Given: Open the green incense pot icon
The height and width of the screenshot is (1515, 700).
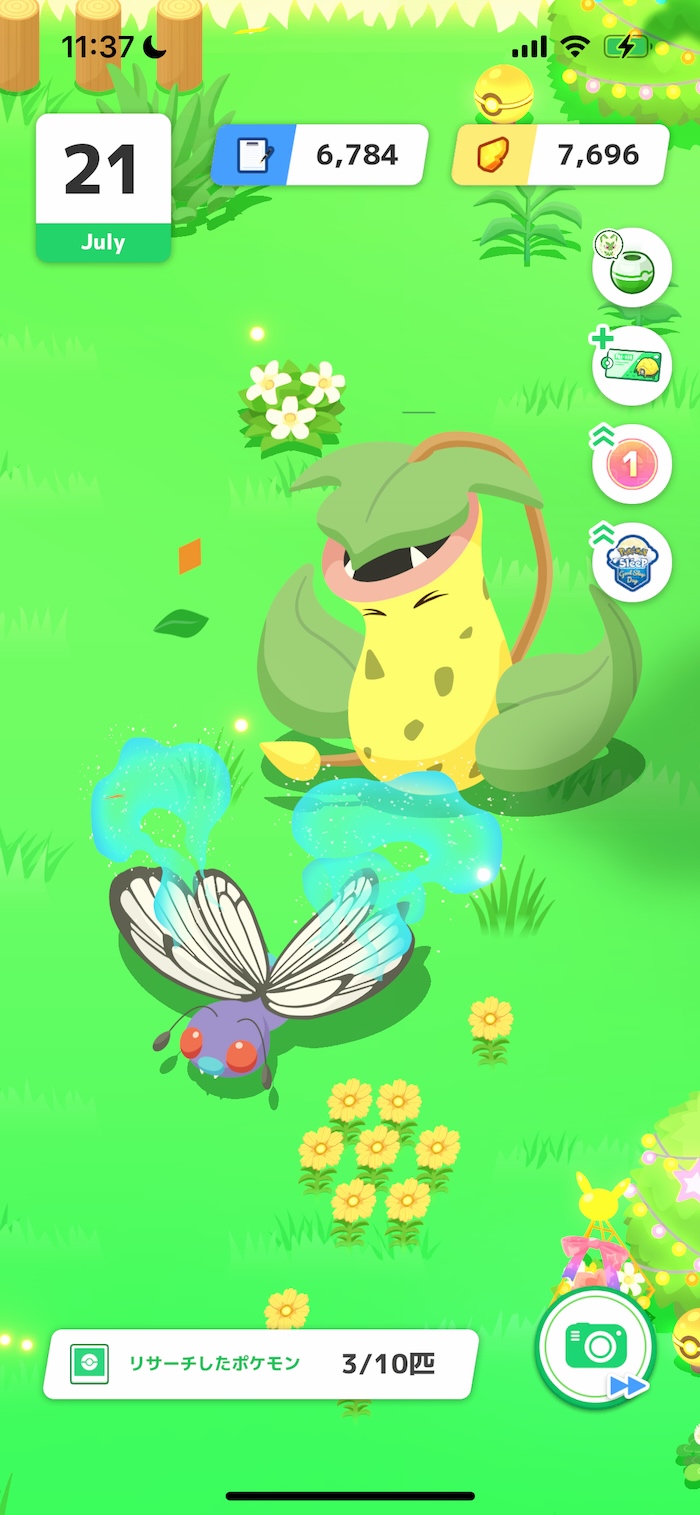Looking at the screenshot, I should coord(631,267).
